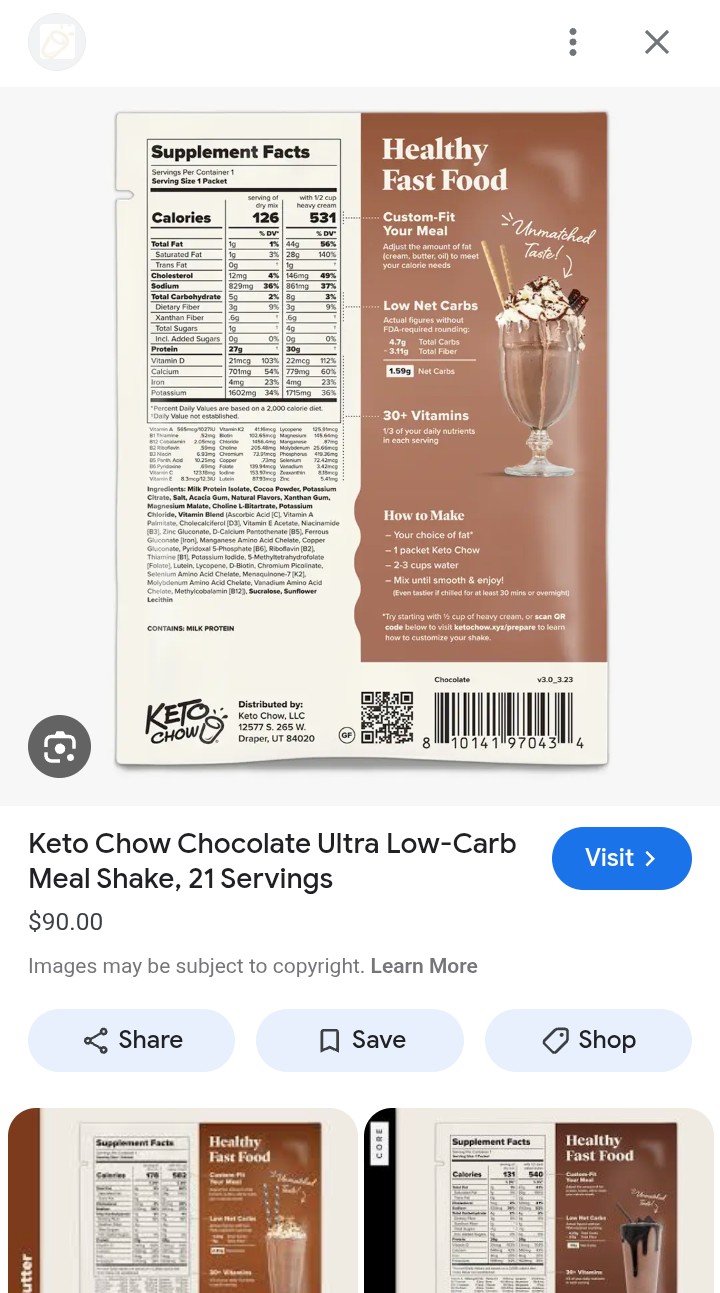Open the source site icon at top left
The image size is (720, 1293).
point(57,42)
